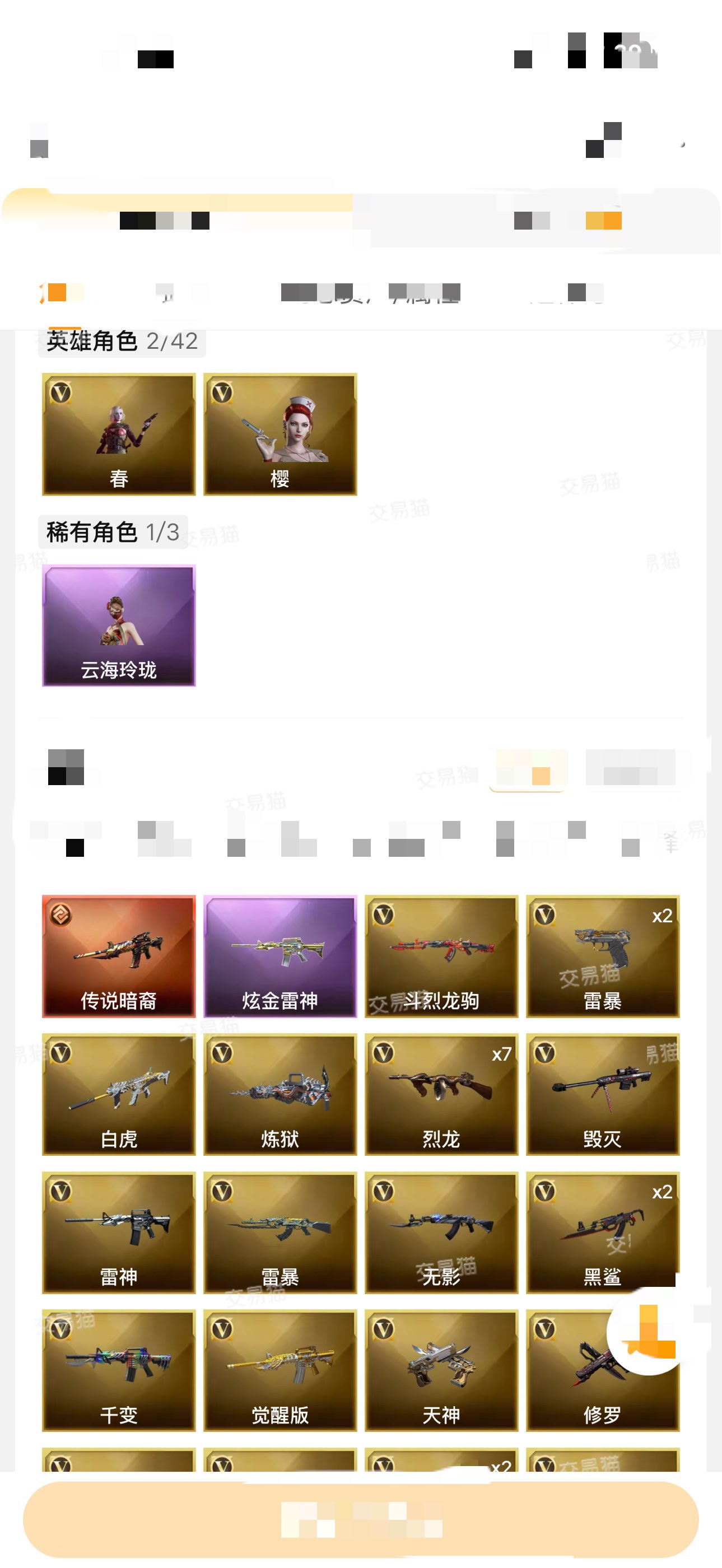This screenshot has height=1568, width=722.
Task: Open the 春 hero character tile
Action: coord(119,434)
